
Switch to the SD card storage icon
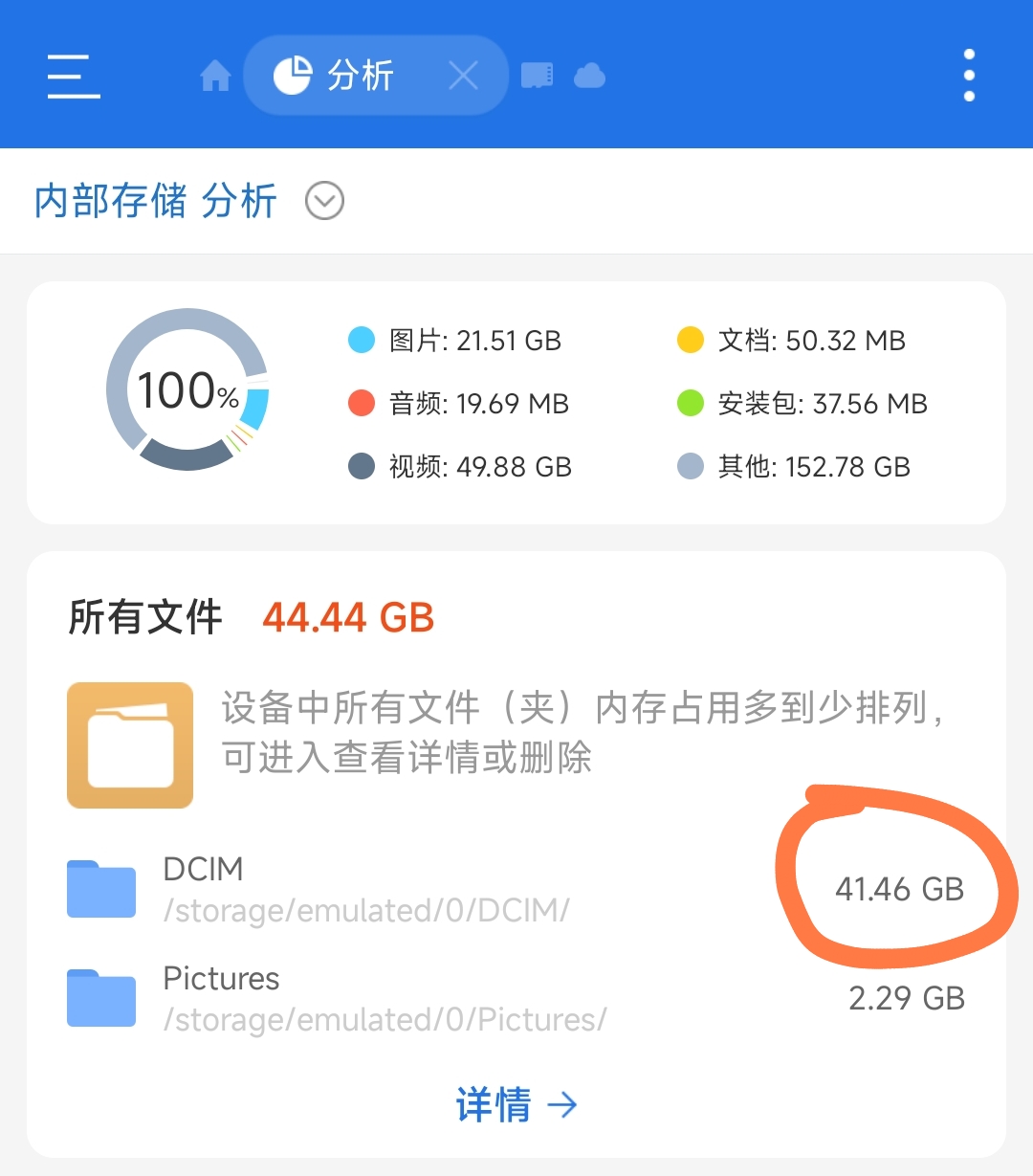(x=538, y=76)
